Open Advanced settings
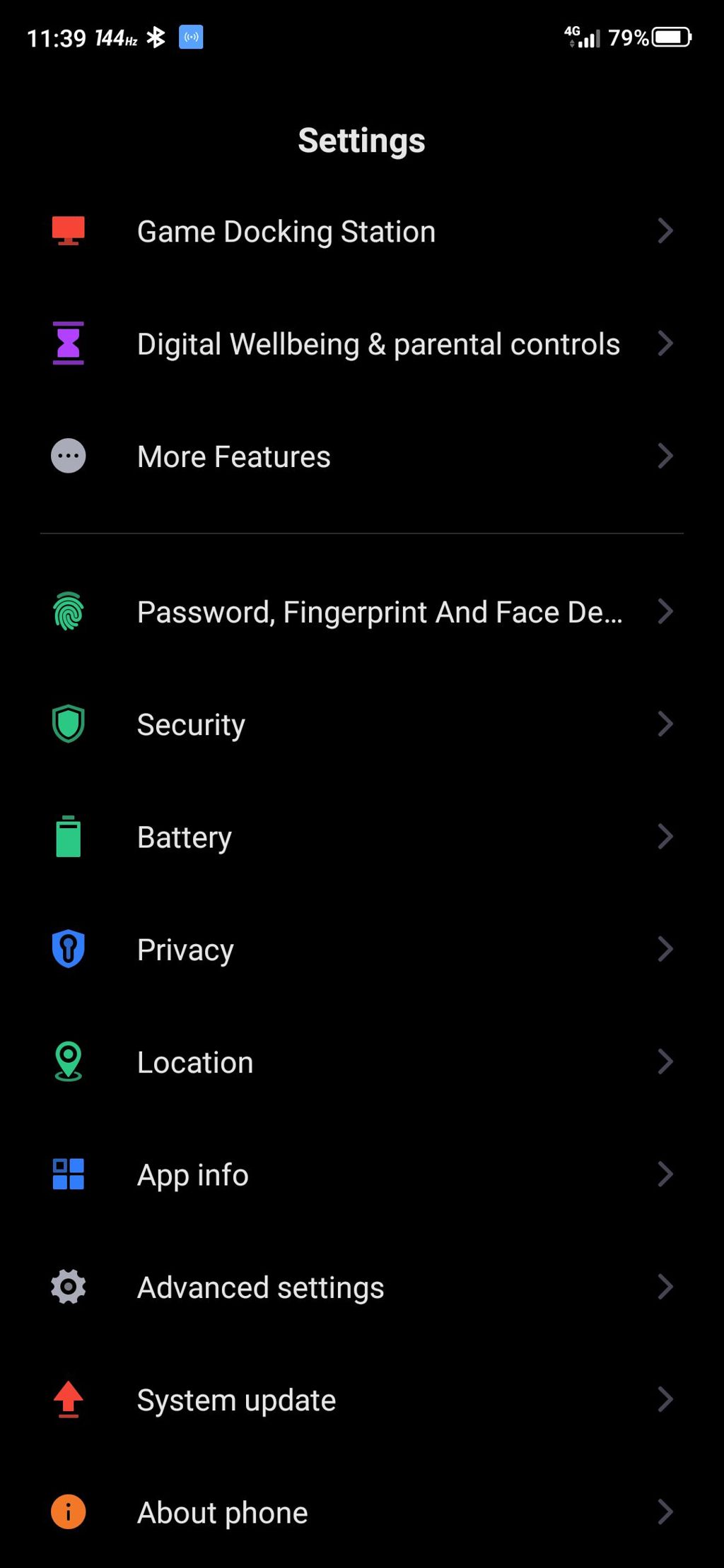This screenshot has height=1568, width=724. point(260,1287)
